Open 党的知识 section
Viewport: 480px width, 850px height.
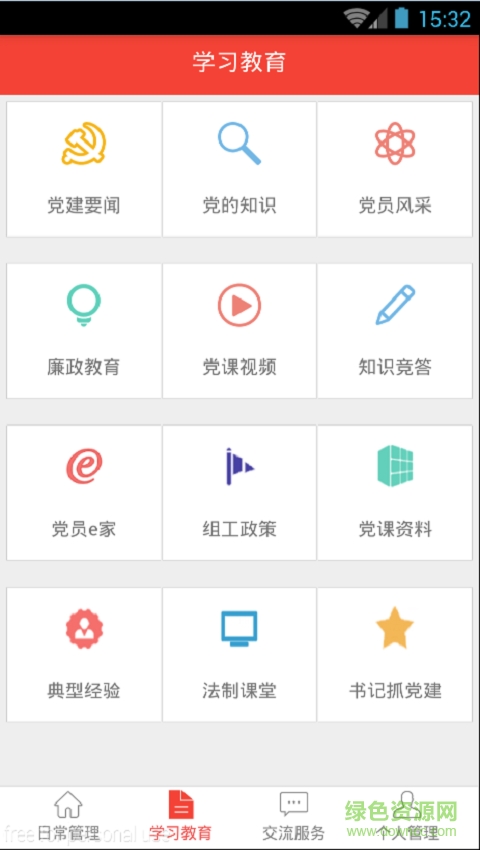pyautogui.click(x=239, y=169)
